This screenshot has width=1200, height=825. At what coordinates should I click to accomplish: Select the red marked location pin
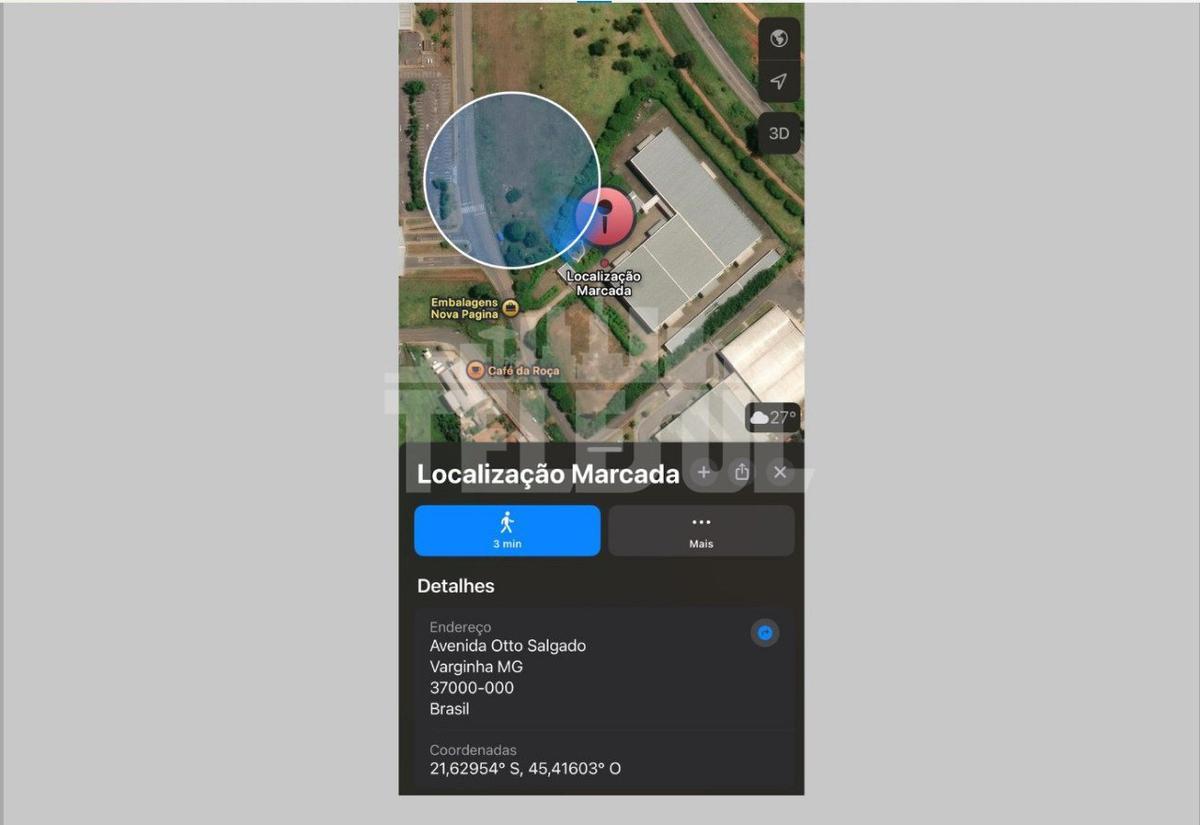tap(606, 217)
